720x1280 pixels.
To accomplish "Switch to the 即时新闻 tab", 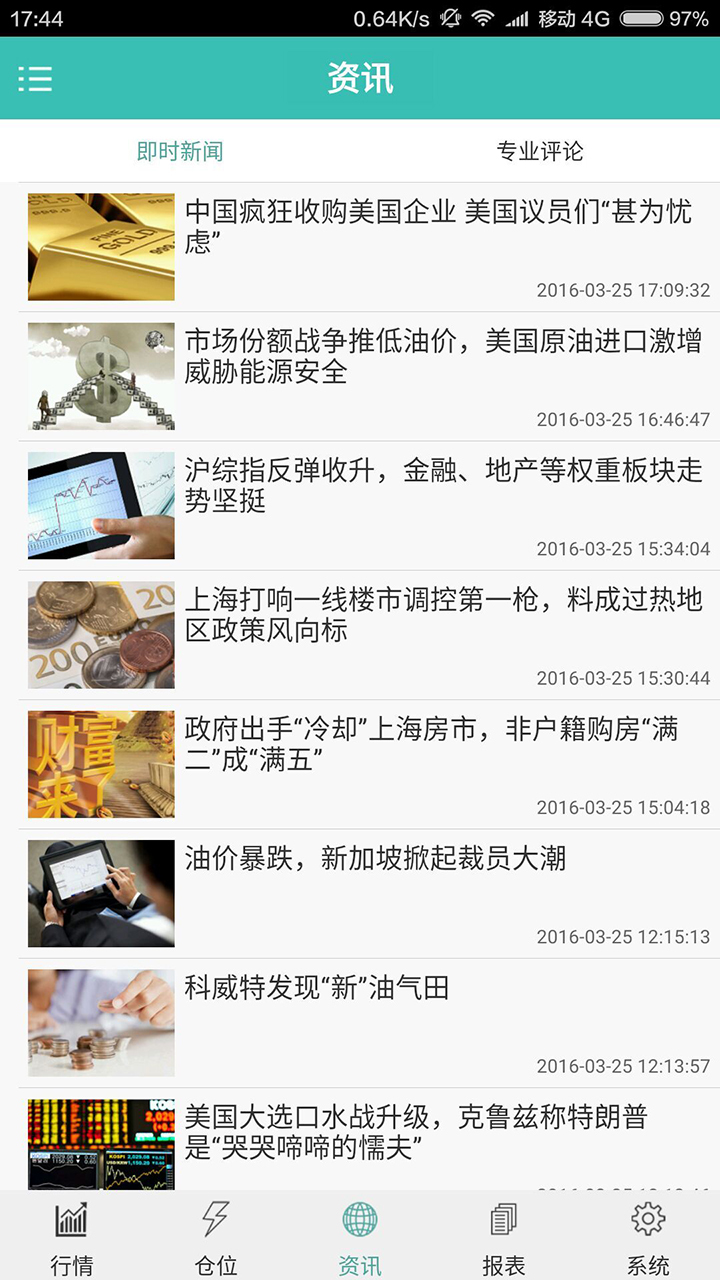I will coord(180,152).
